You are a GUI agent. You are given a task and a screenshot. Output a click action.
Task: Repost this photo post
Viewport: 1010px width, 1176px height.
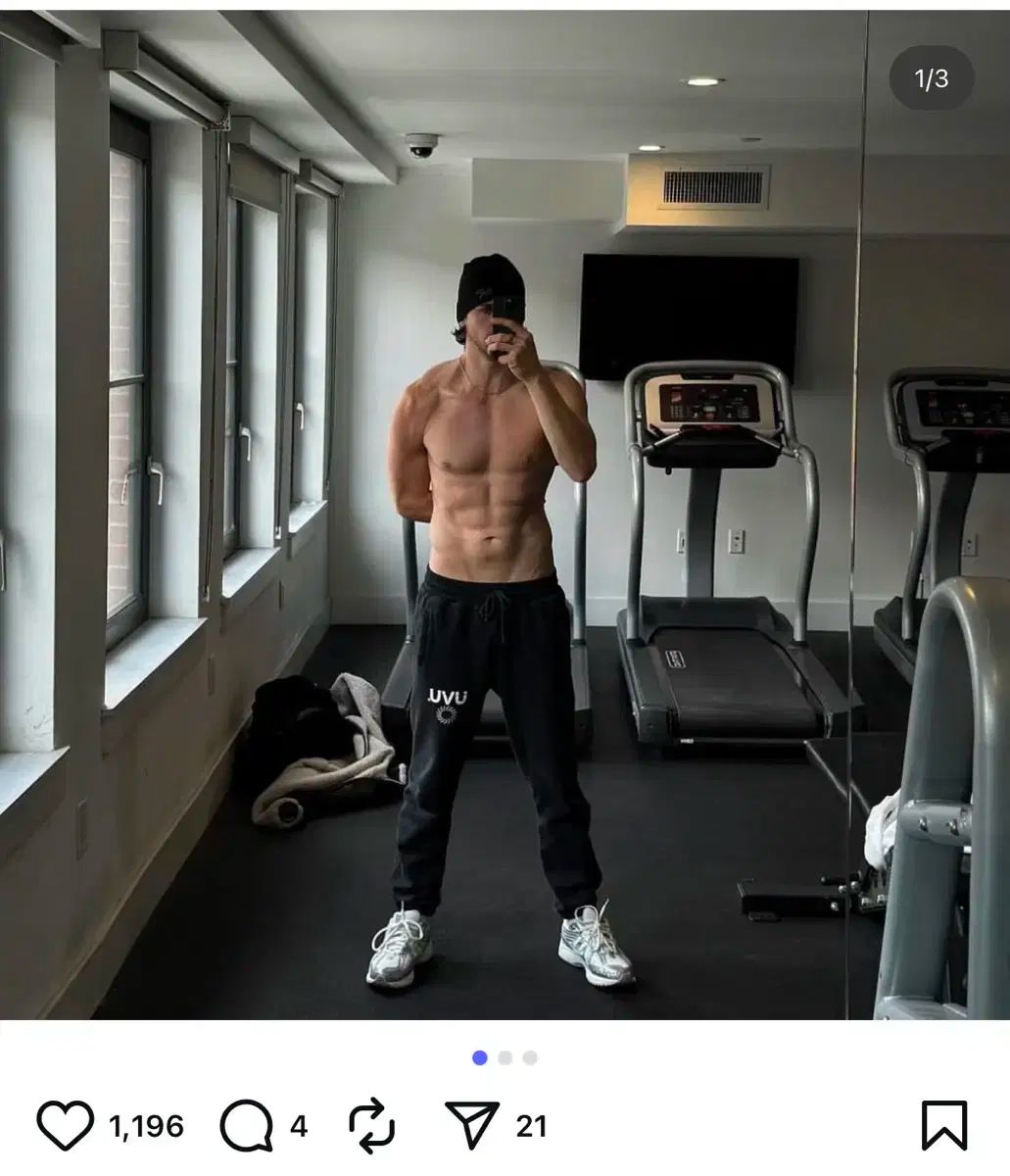pyautogui.click(x=372, y=1126)
